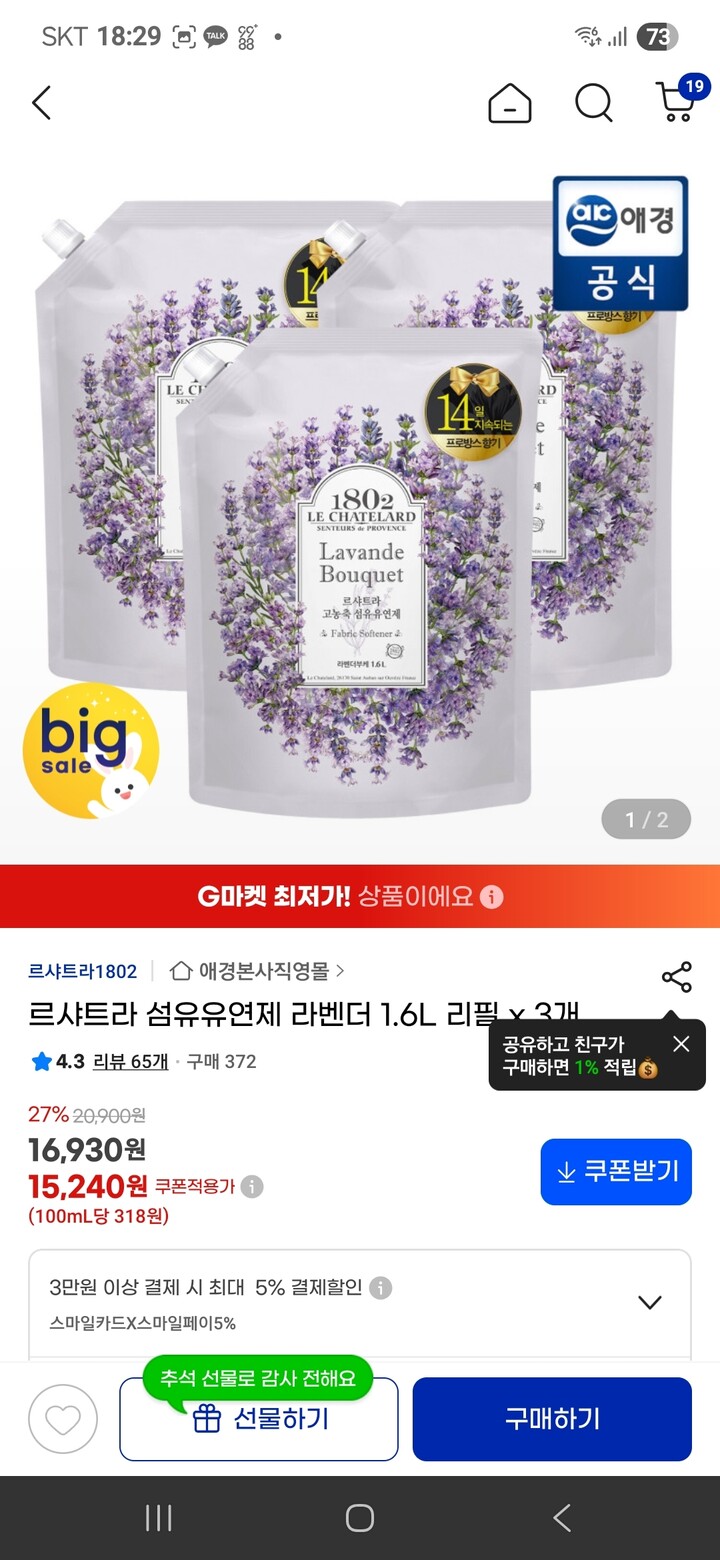This screenshot has height=1560, width=720.
Task: Tap 선물하기 to send as gift
Action: click(x=259, y=1418)
